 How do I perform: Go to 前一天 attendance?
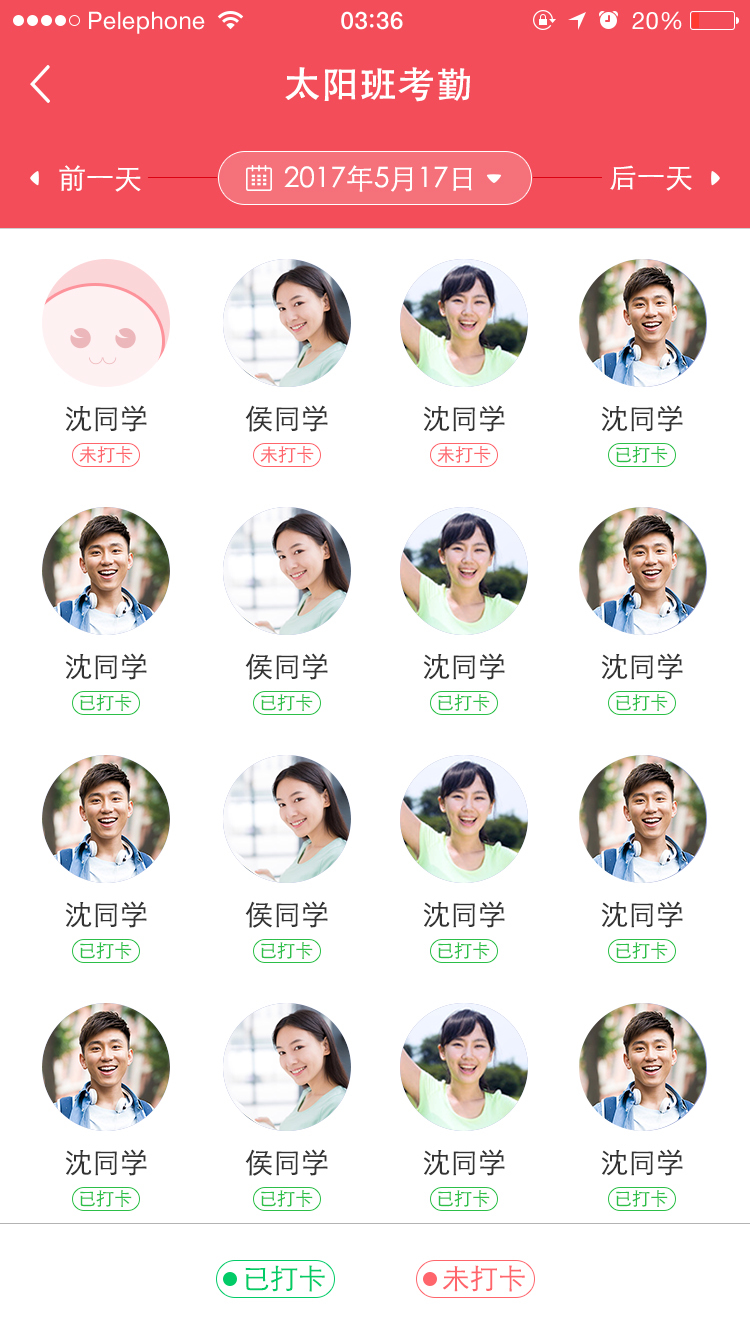(x=86, y=179)
